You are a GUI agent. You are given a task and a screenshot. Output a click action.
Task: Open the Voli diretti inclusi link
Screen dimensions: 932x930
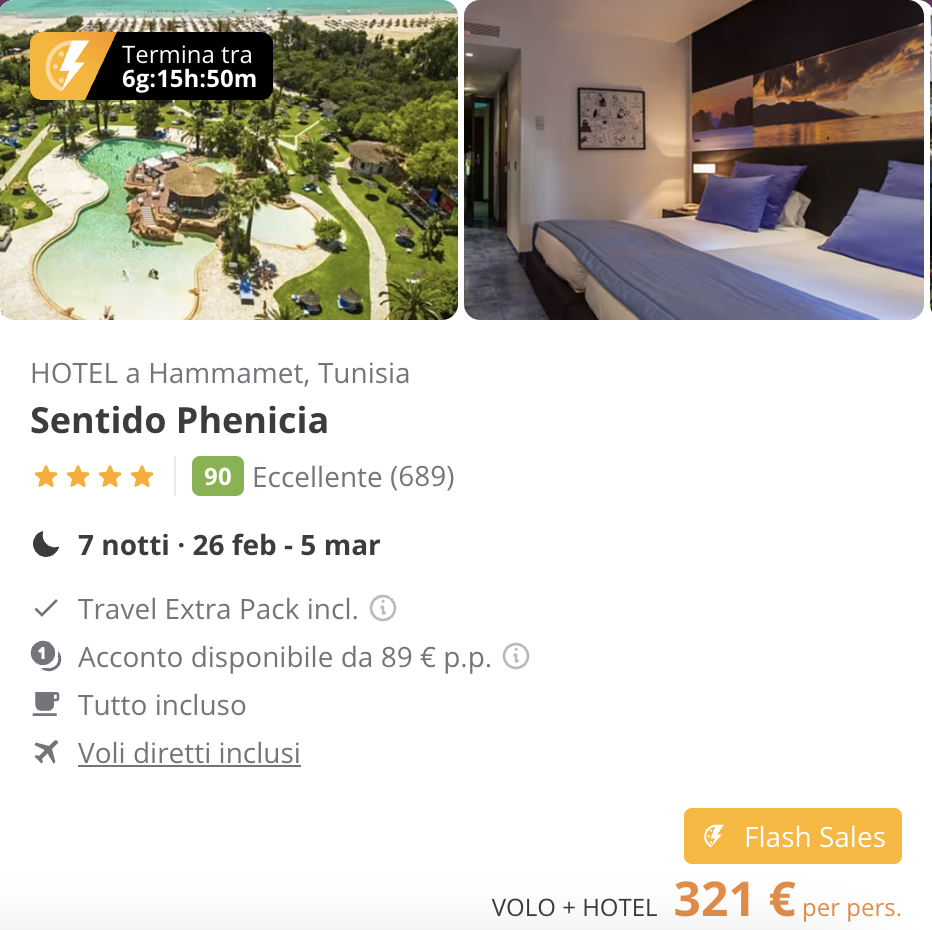(189, 753)
